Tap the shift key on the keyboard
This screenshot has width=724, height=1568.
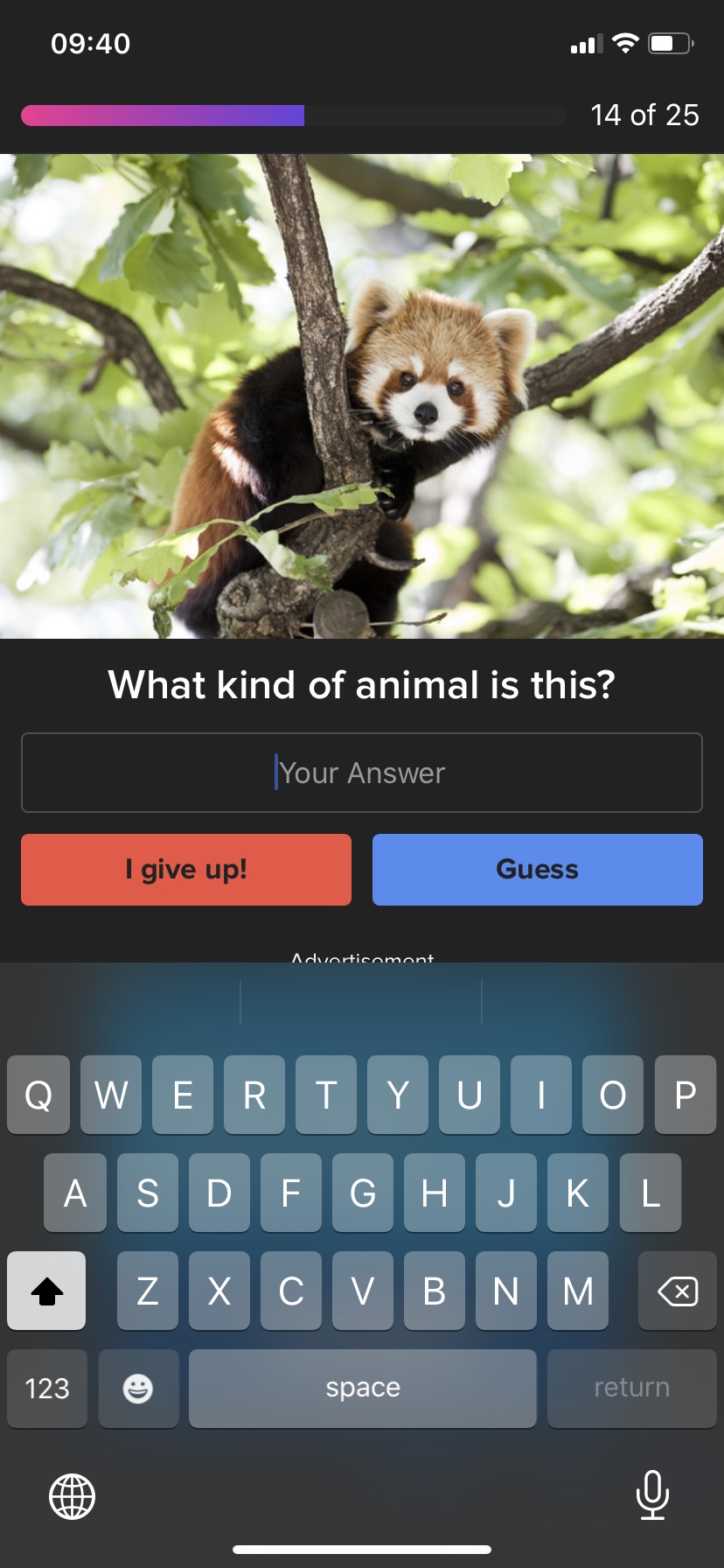click(46, 1291)
